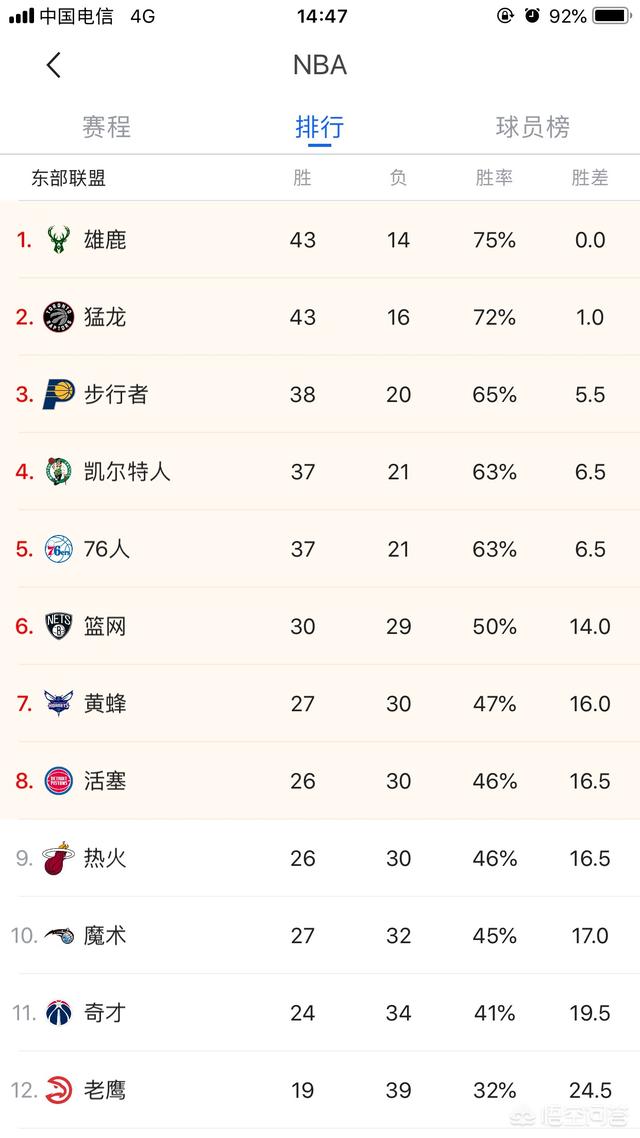Go back using the top-left arrow

coord(53,65)
